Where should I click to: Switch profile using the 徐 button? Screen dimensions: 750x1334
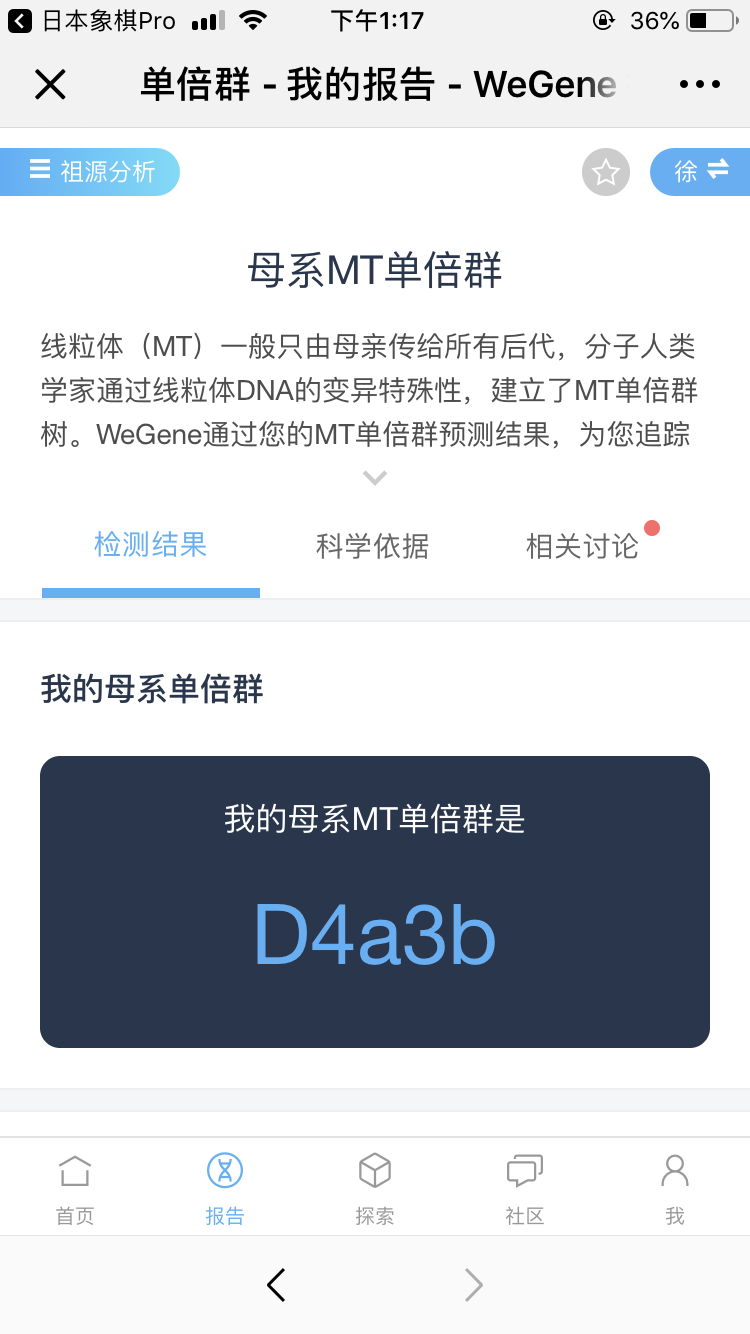pos(700,172)
